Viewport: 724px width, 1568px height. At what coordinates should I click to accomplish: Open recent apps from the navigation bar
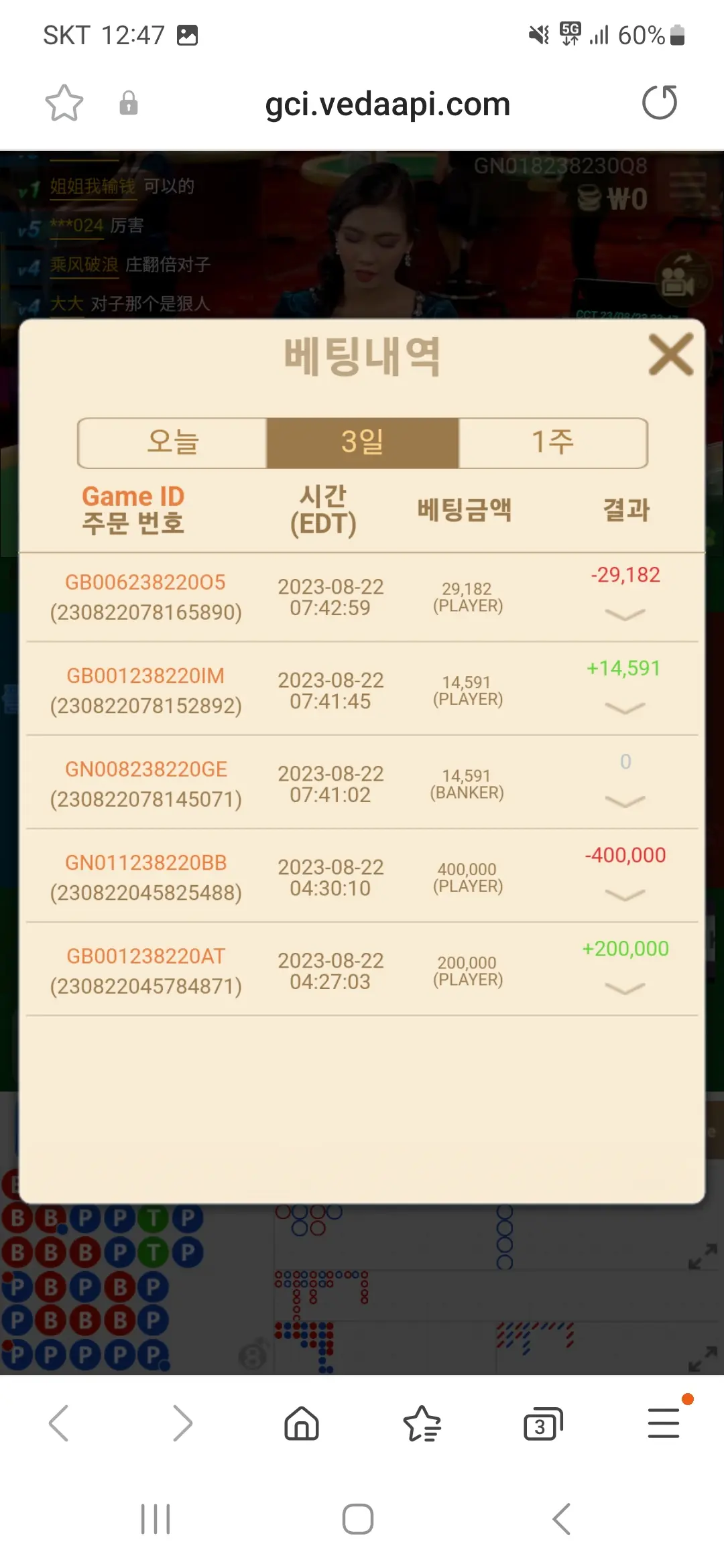156,1519
